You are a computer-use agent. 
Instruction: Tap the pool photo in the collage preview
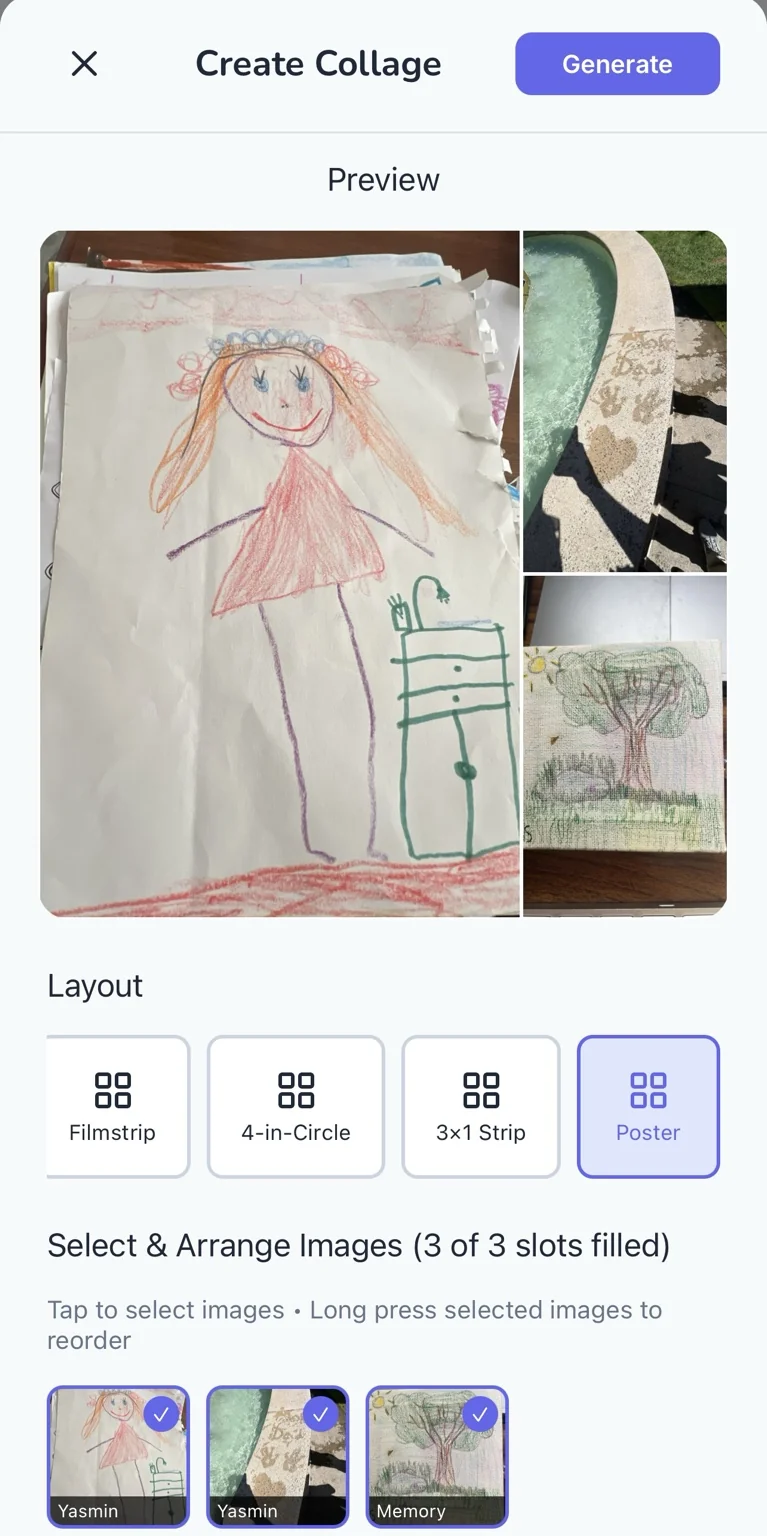[x=624, y=400]
